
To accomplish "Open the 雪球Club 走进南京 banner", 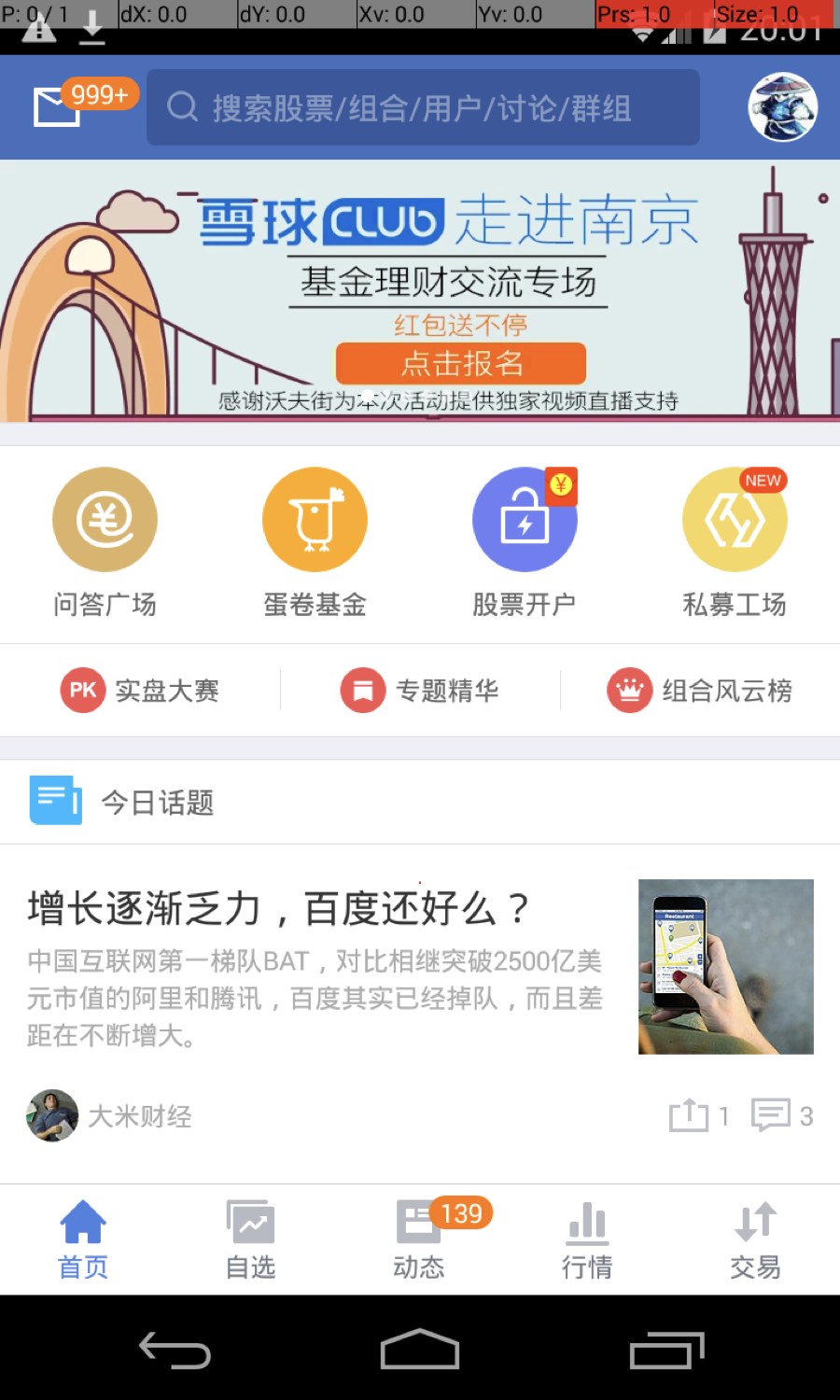I will point(420,290).
